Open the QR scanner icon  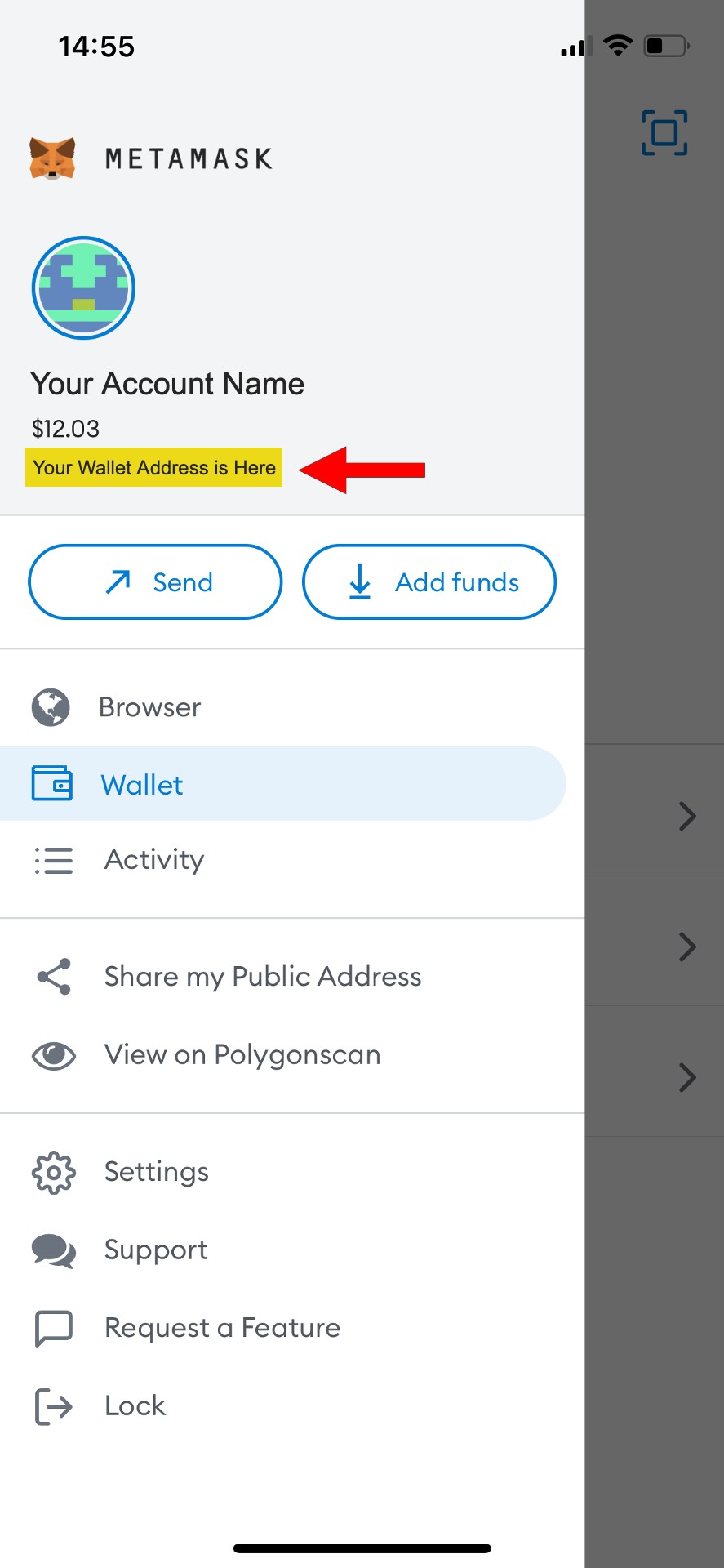tap(664, 132)
